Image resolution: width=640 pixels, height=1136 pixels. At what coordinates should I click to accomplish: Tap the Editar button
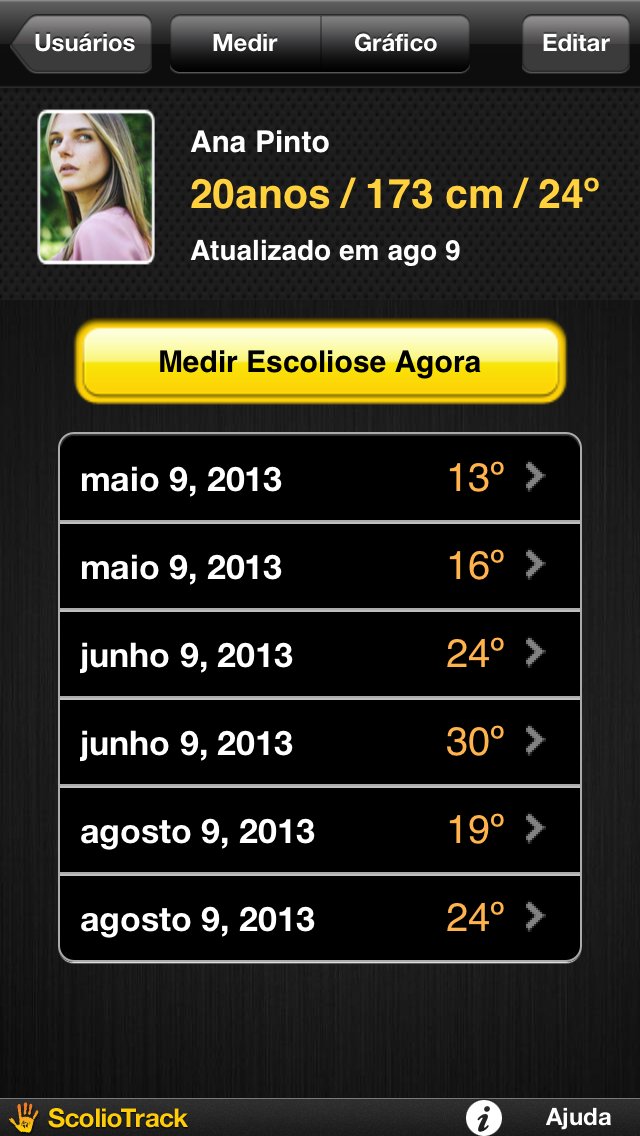coord(575,44)
